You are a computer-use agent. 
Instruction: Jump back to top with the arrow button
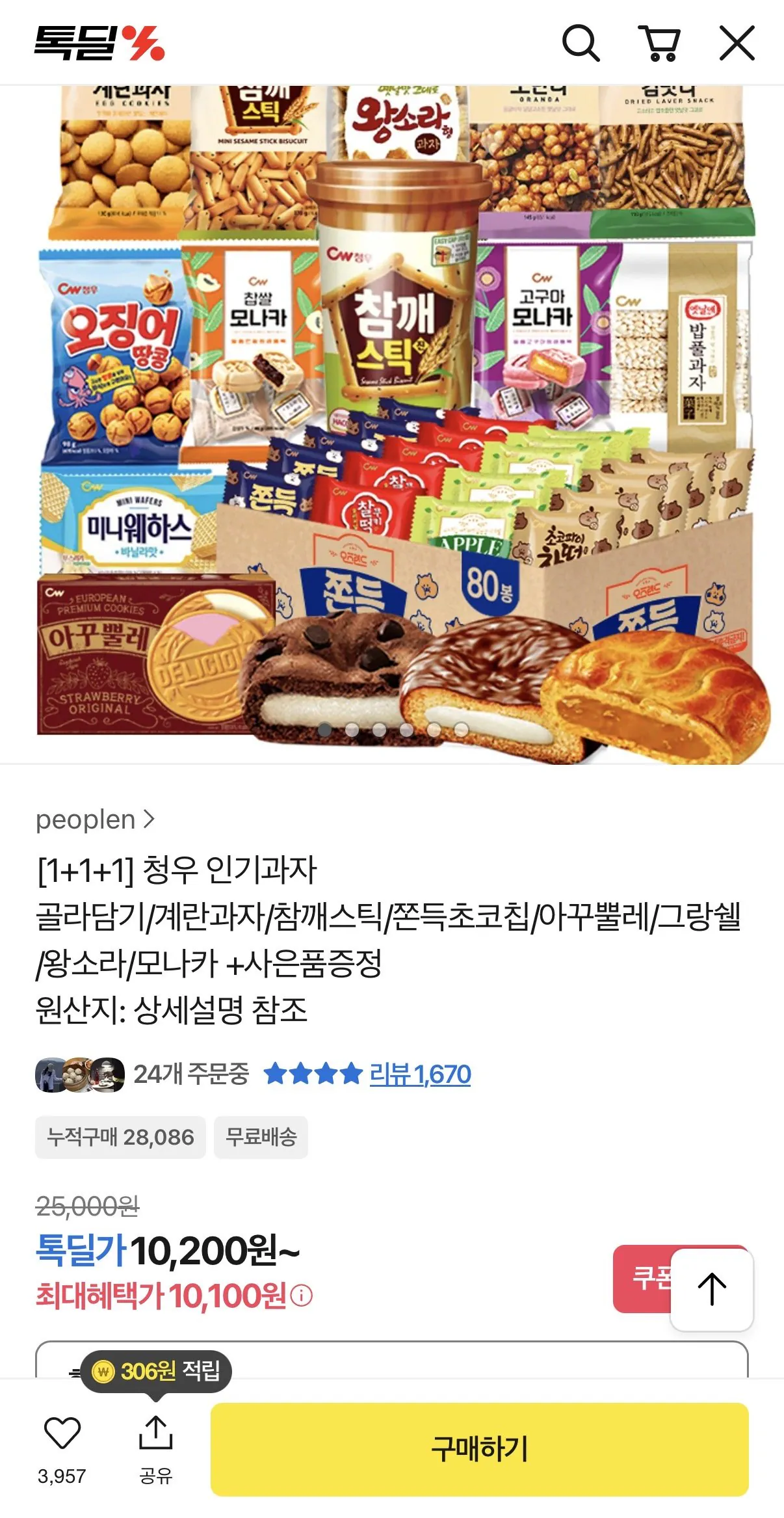[x=712, y=1289]
